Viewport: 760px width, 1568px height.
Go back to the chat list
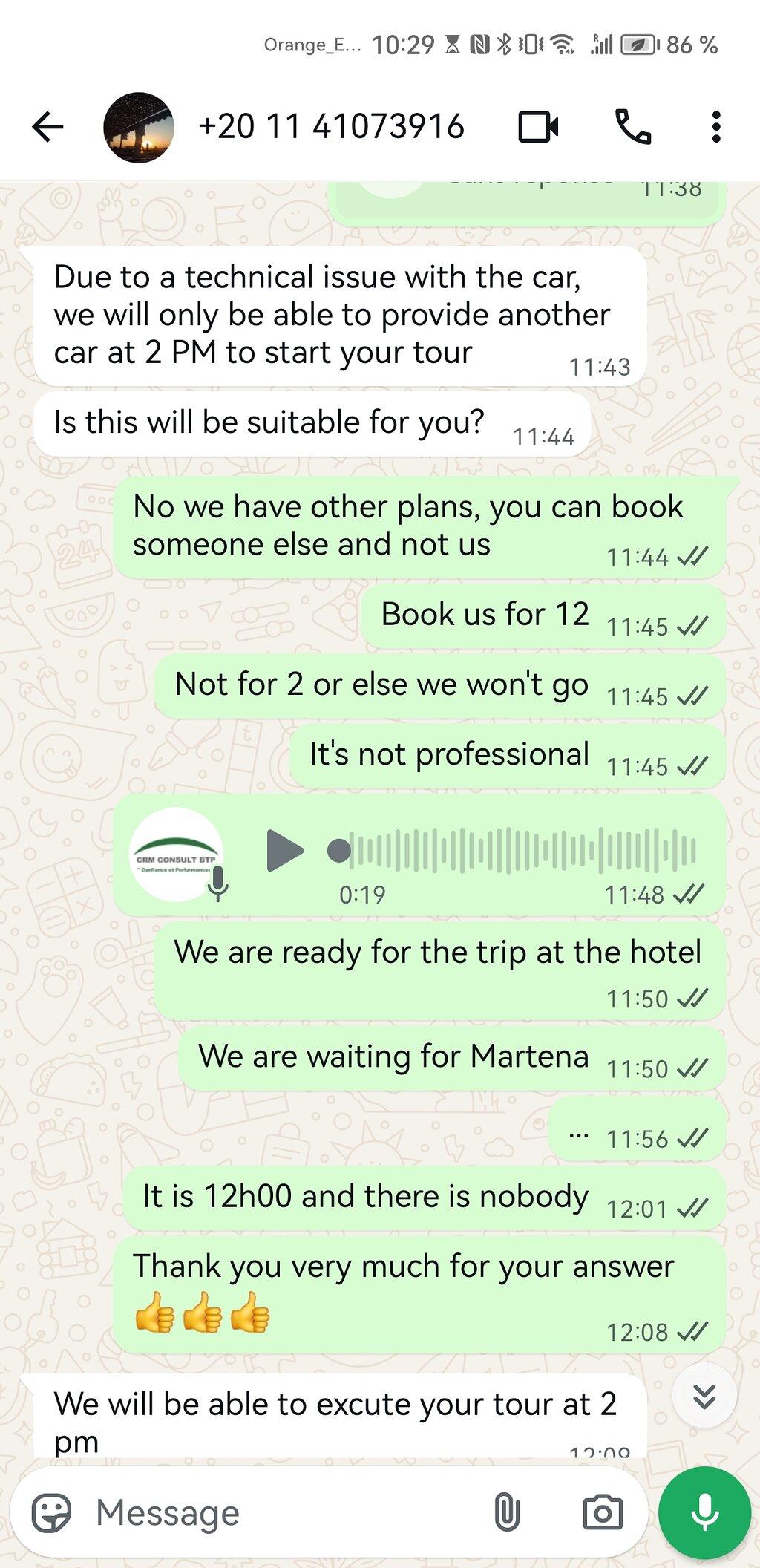point(48,127)
